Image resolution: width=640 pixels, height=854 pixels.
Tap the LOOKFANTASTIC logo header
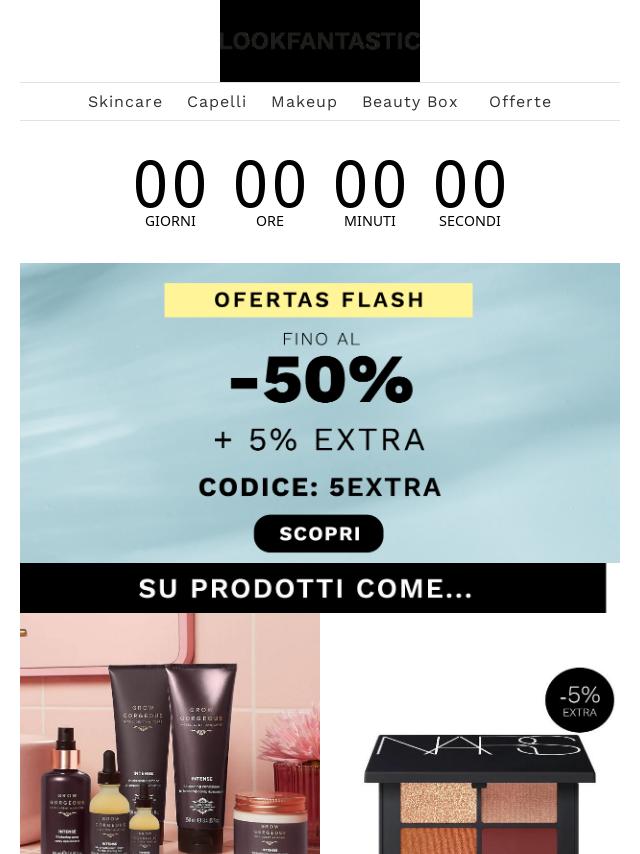coord(320,41)
